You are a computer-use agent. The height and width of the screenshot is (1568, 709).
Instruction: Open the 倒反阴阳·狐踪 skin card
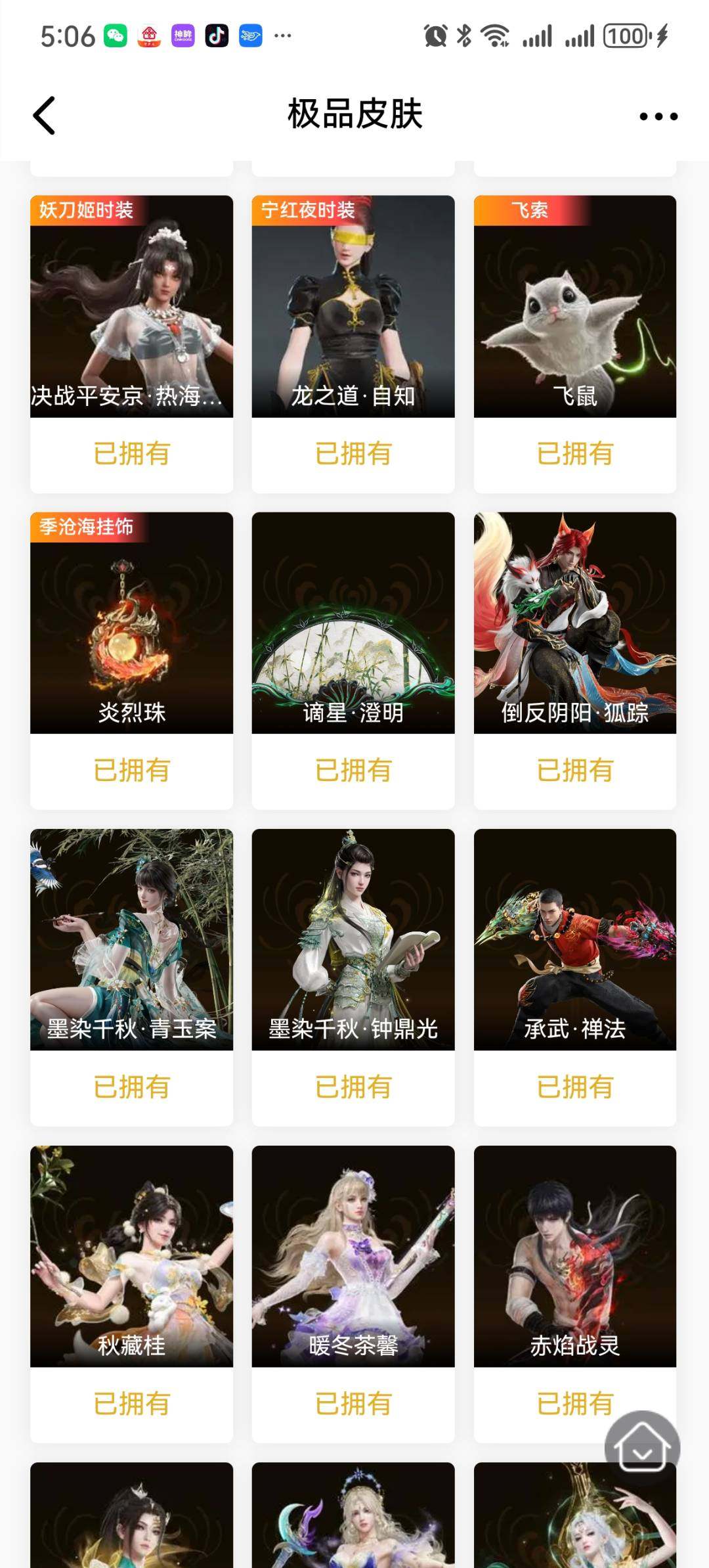pyautogui.click(x=574, y=624)
